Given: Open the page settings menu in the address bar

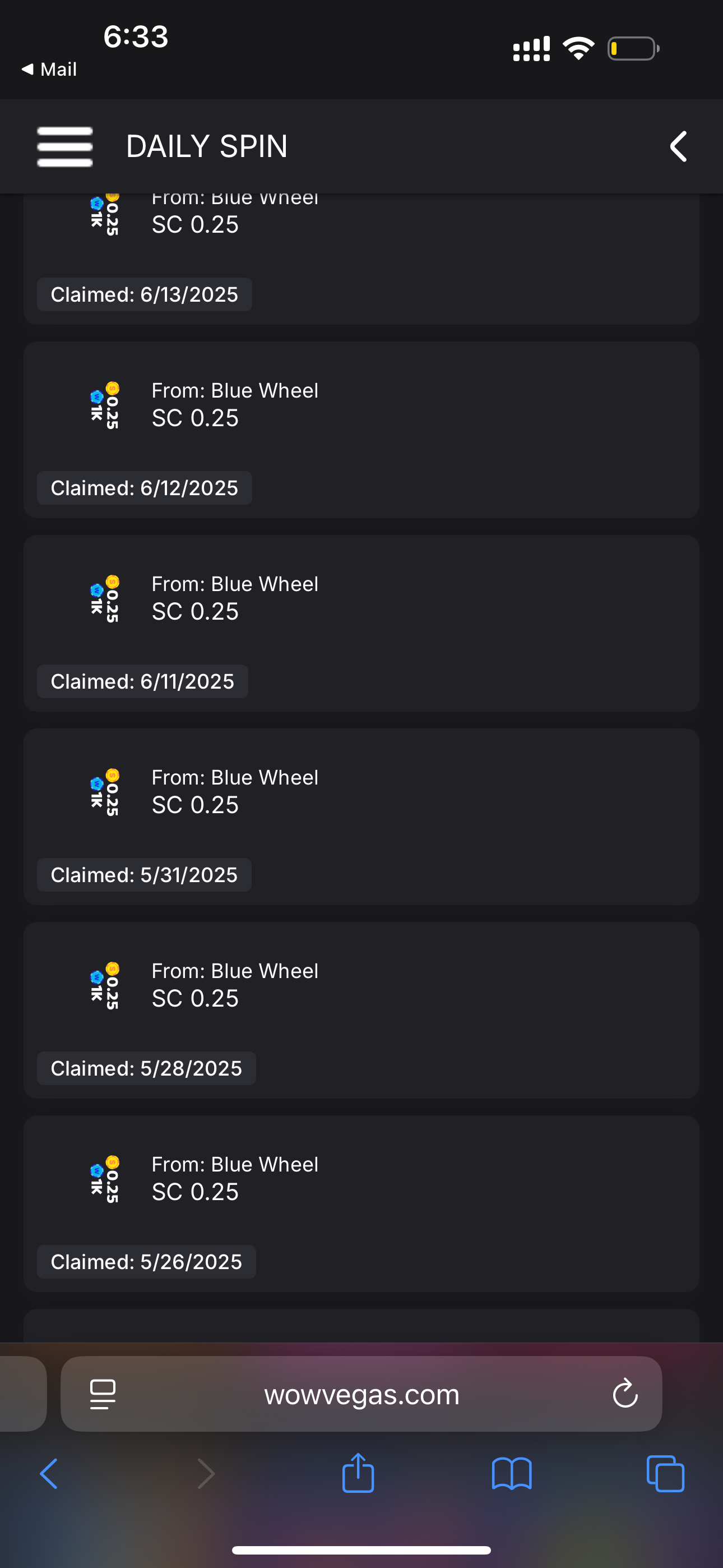Looking at the screenshot, I should pyautogui.click(x=103, y=1394).
